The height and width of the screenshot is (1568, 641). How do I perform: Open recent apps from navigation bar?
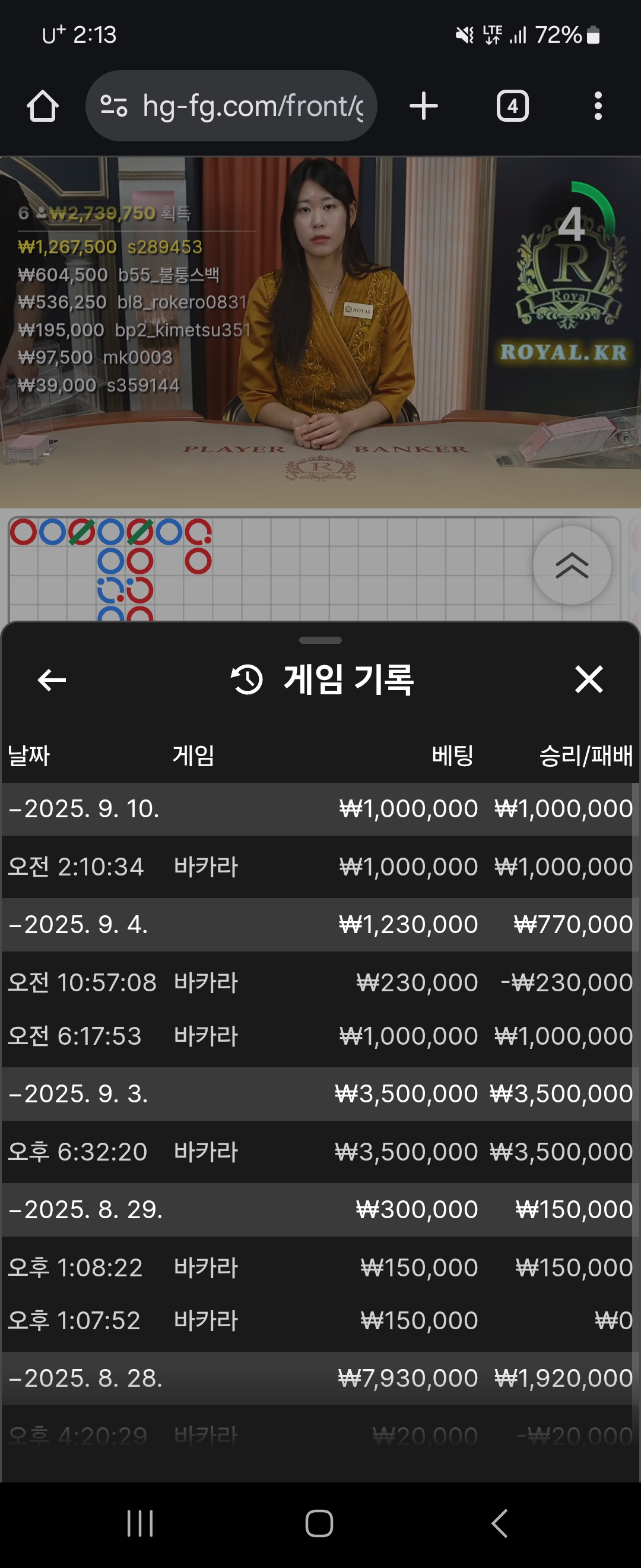(x=140, y=1523)
